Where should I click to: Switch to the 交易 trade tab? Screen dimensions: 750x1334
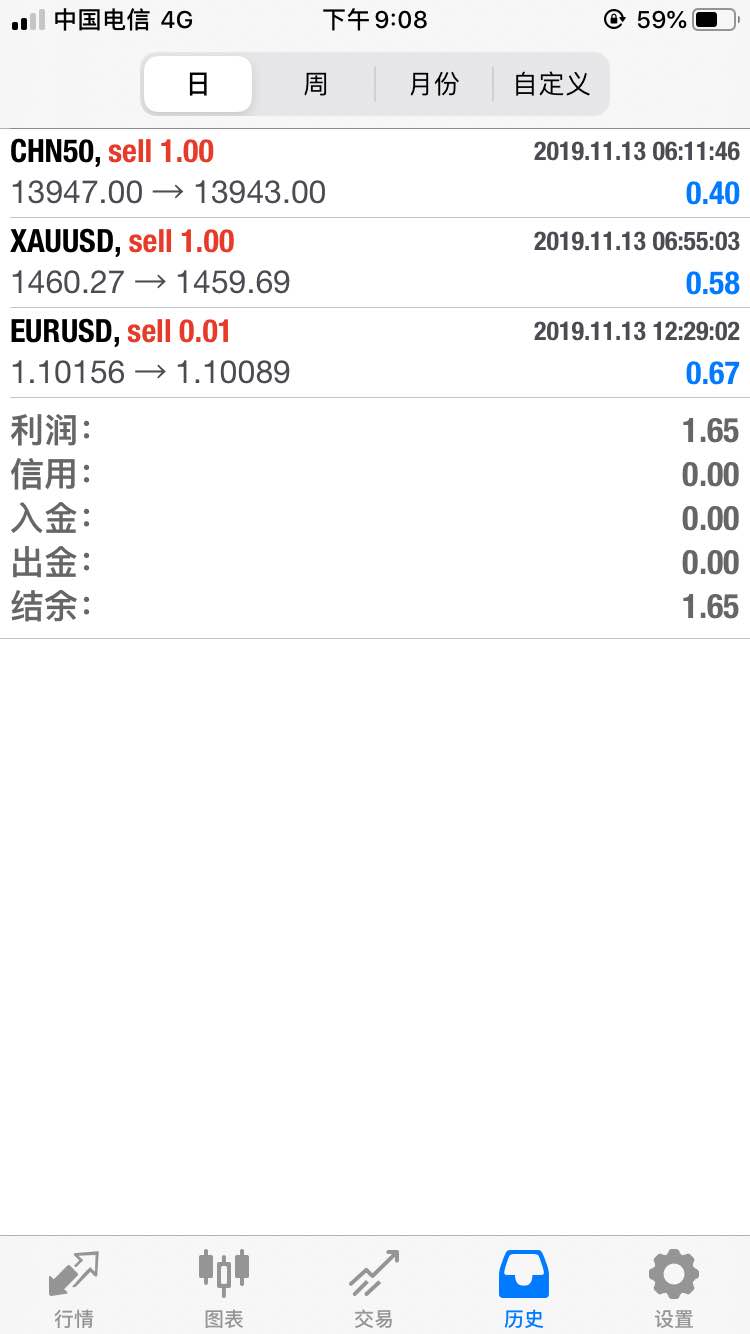pyautogui.click(x=374, y=1287)
